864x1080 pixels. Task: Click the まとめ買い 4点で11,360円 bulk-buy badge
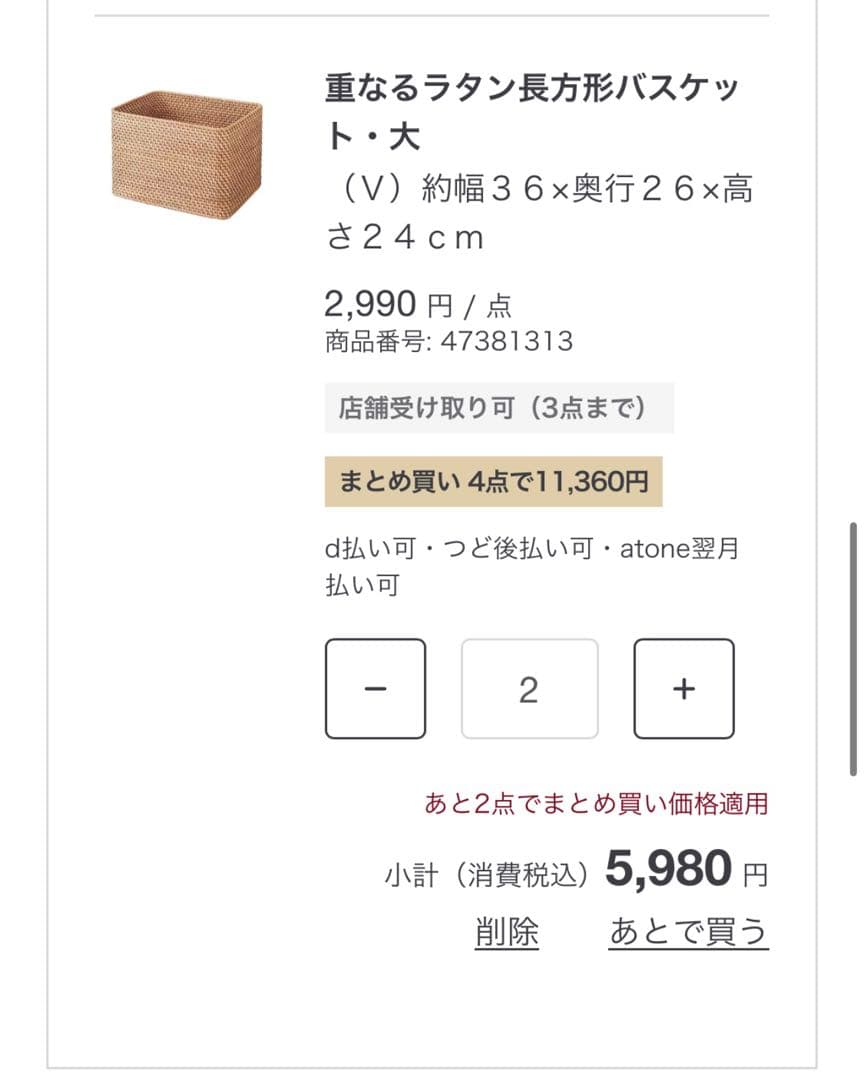493,480
